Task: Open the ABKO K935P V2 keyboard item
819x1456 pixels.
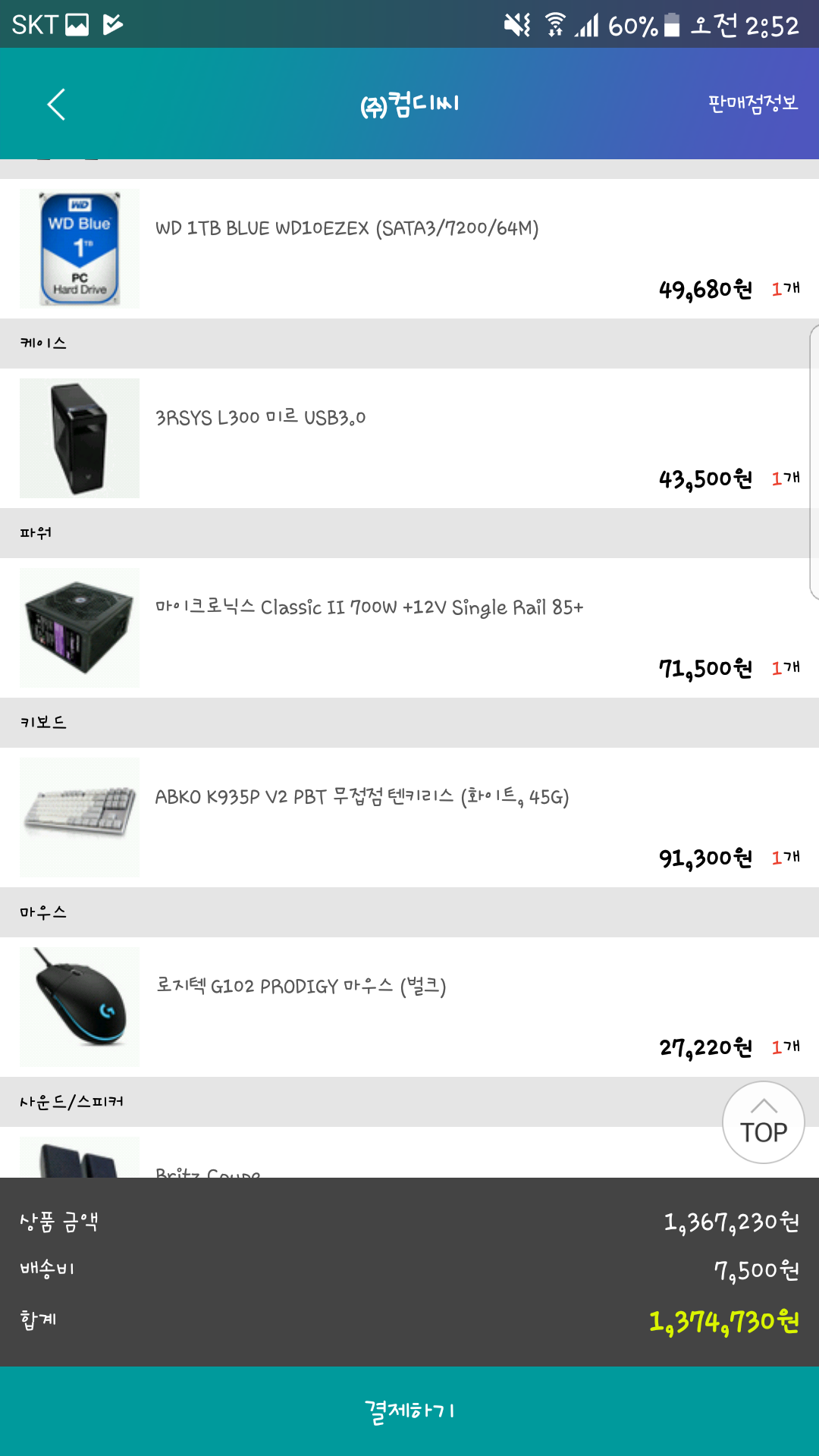Action: 362,797
